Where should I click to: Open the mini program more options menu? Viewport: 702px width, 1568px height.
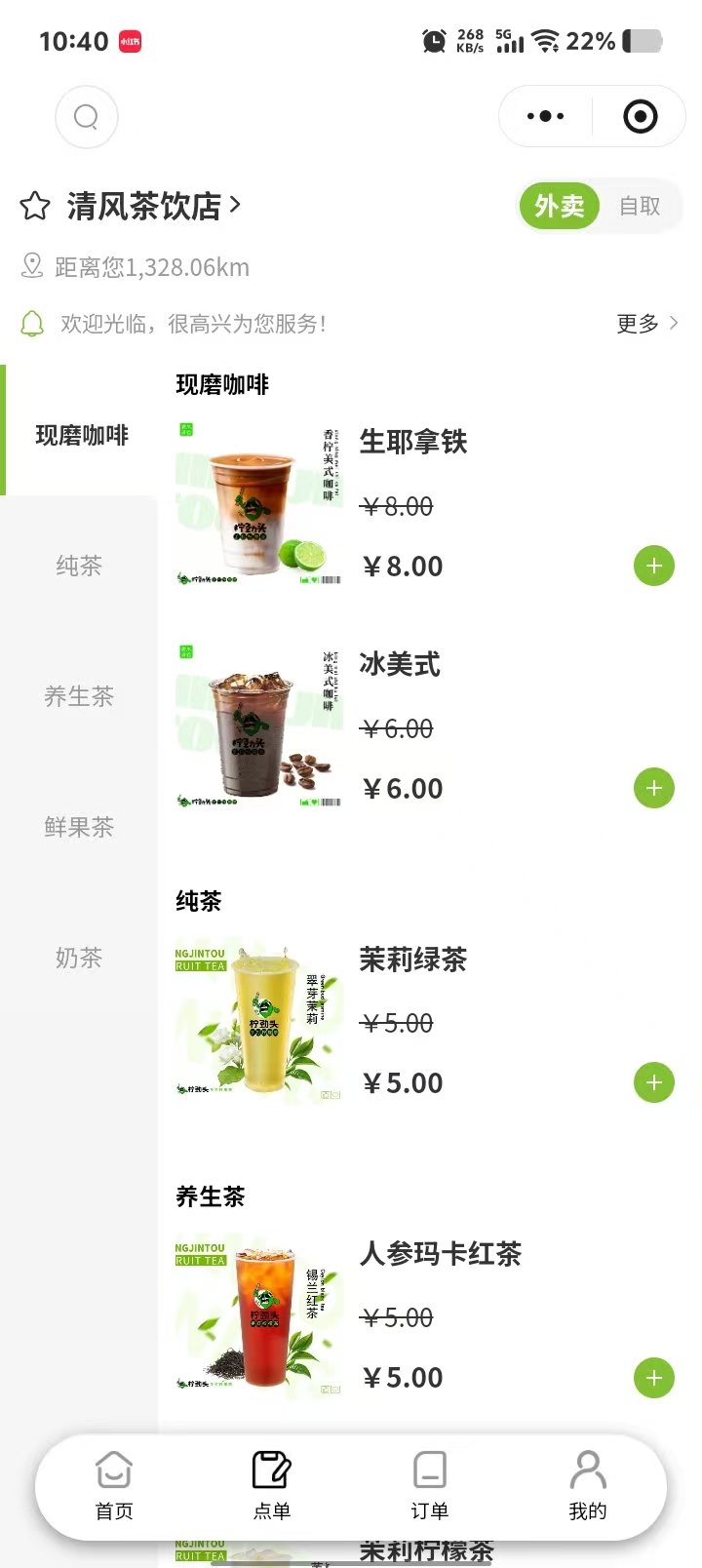[545, 117]
